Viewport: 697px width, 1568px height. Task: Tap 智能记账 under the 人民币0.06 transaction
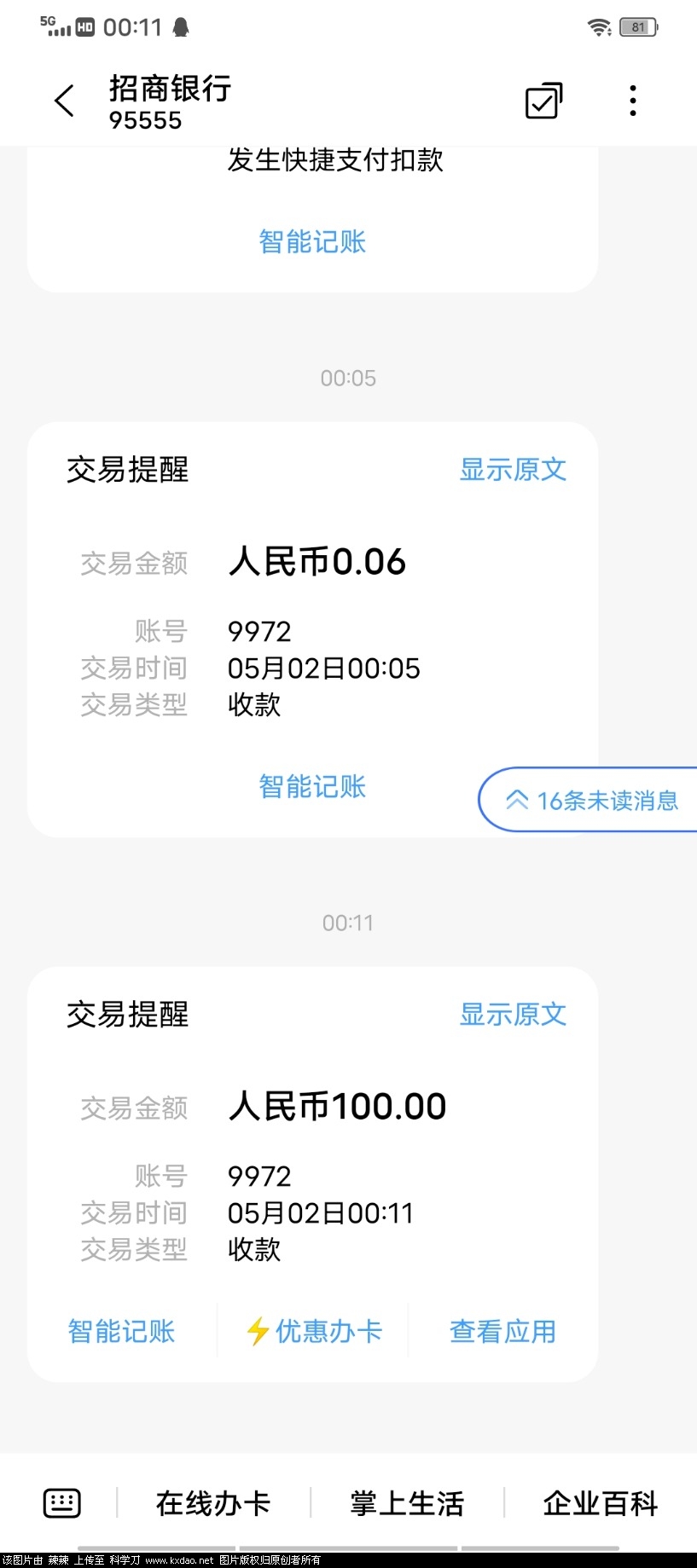click(x=312, y=786)
